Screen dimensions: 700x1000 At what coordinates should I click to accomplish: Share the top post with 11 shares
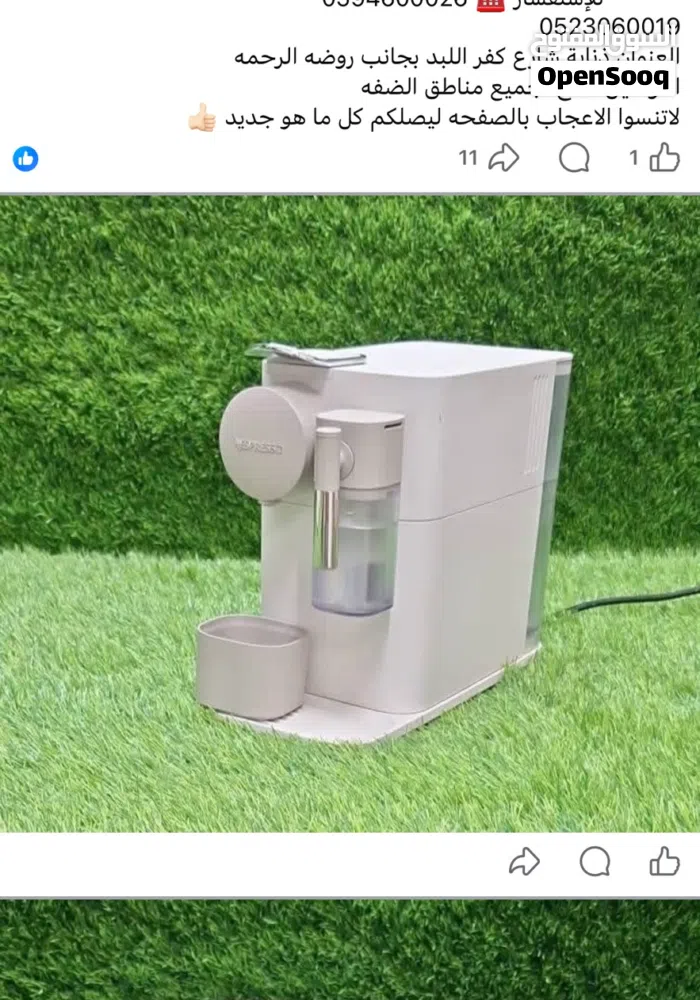click(504, 158)
